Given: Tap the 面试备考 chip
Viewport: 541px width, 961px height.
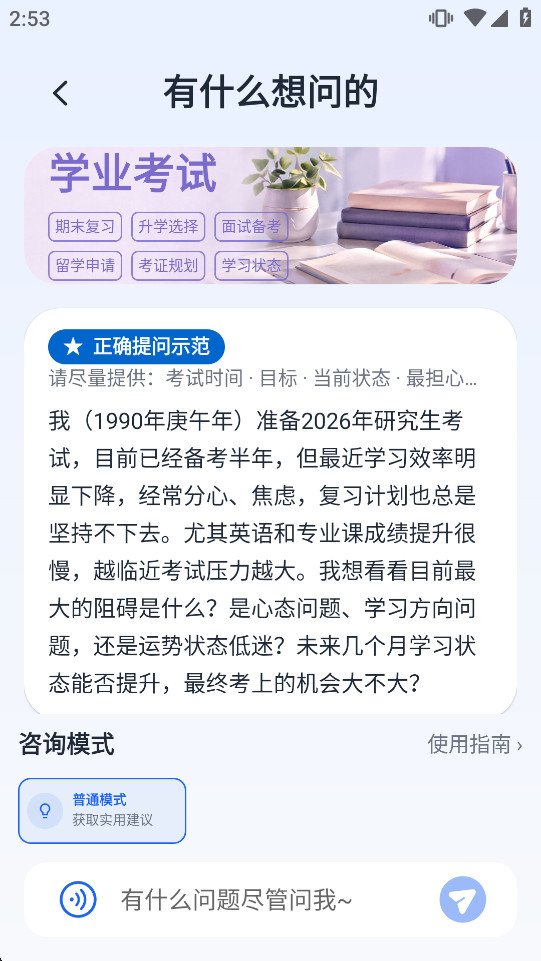Looking at the screenshot, I should coord(251,227).
